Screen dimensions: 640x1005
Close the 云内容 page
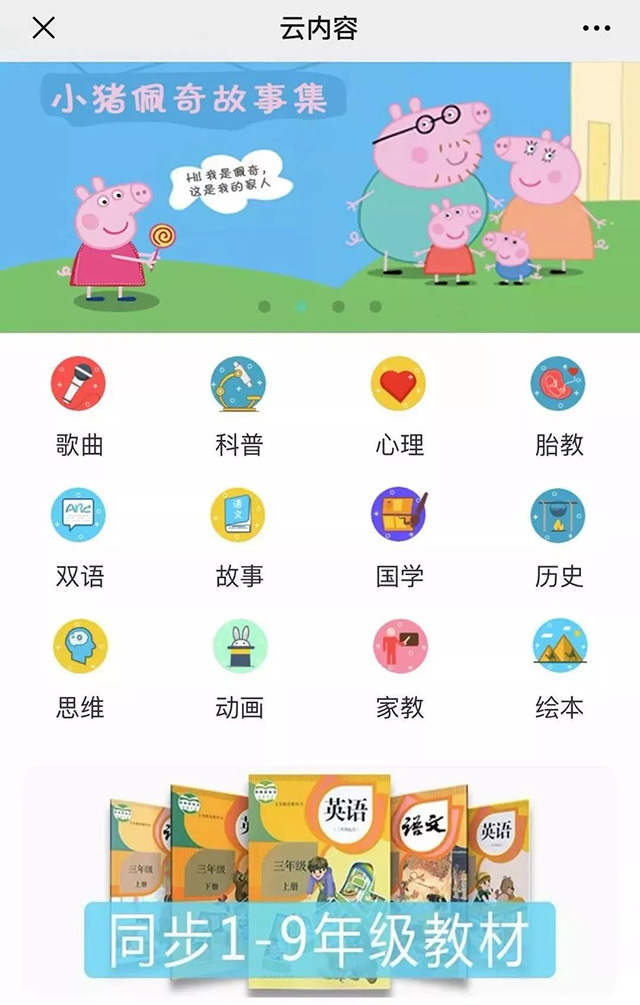click(43, 28)
